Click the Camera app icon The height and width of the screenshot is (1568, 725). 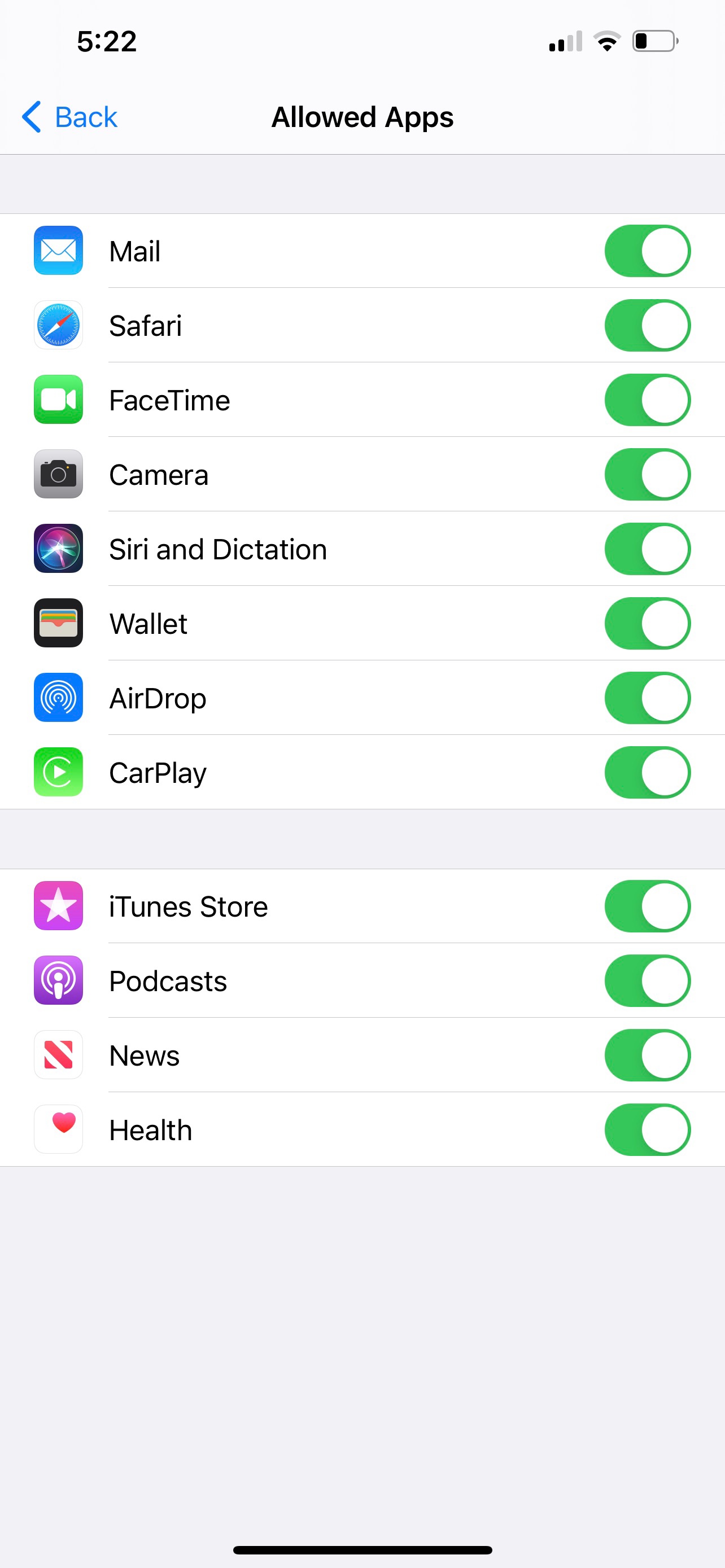pyautogui.click(x=58, y=475)
